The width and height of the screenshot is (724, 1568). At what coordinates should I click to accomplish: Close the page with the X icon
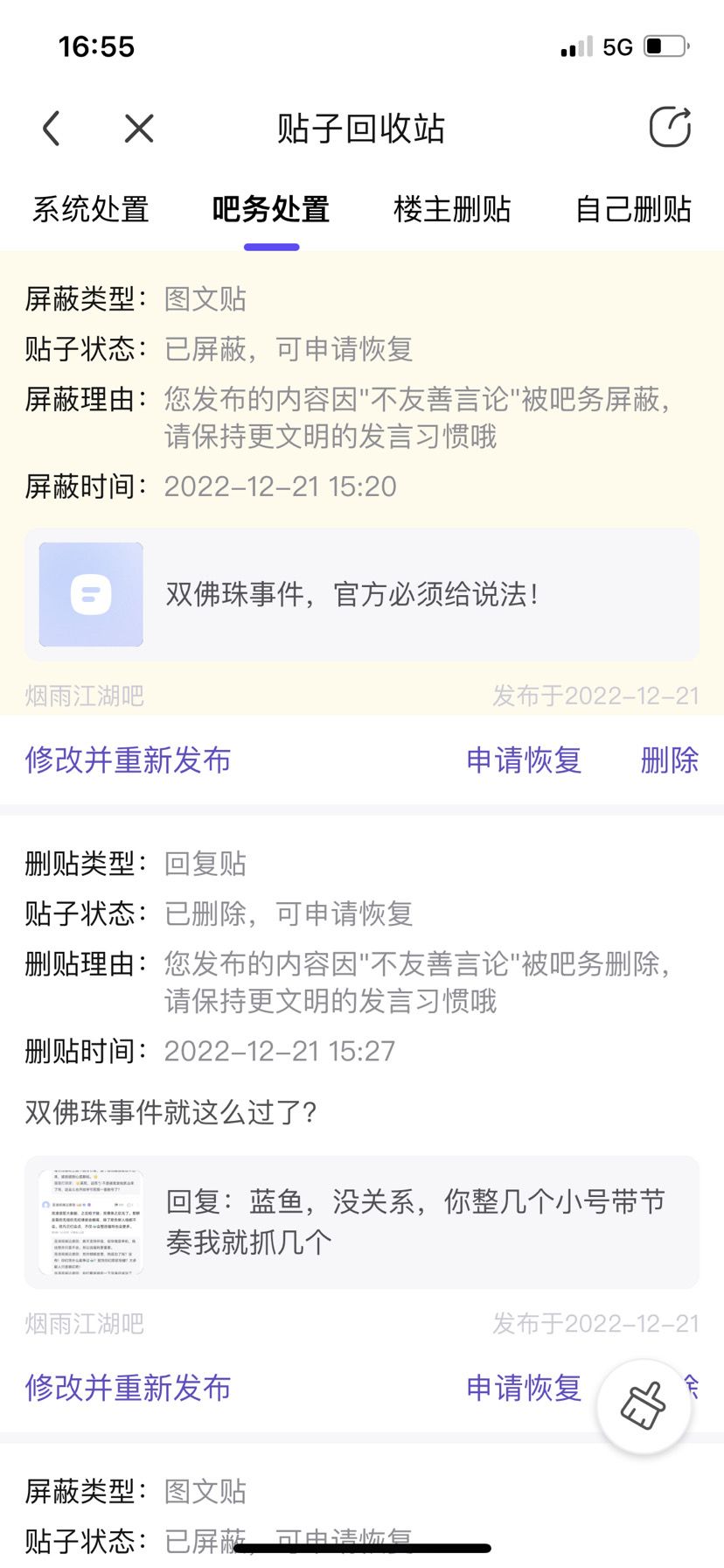point(139,129)
